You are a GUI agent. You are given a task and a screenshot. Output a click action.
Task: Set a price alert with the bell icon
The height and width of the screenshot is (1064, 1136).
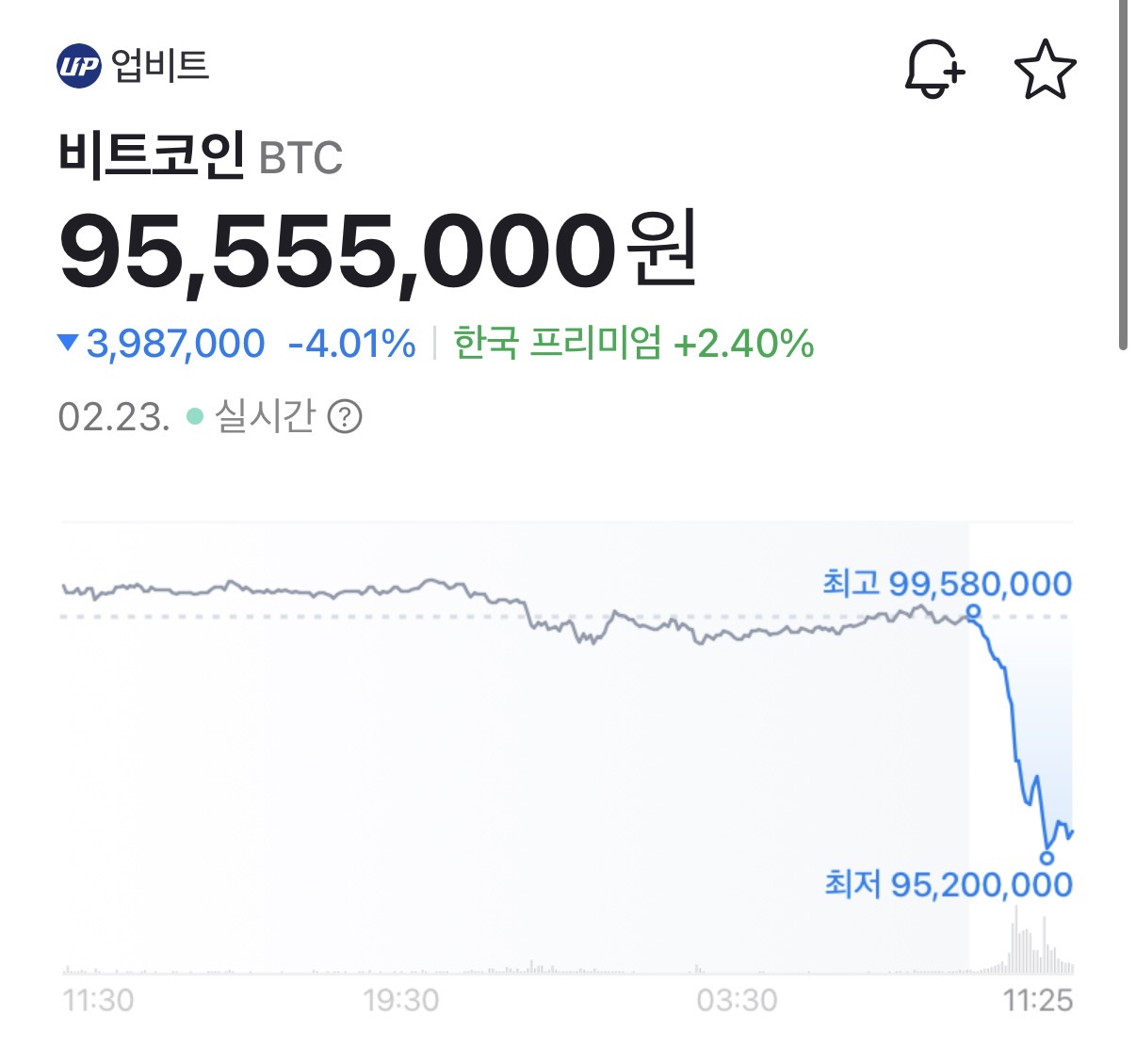933,69
